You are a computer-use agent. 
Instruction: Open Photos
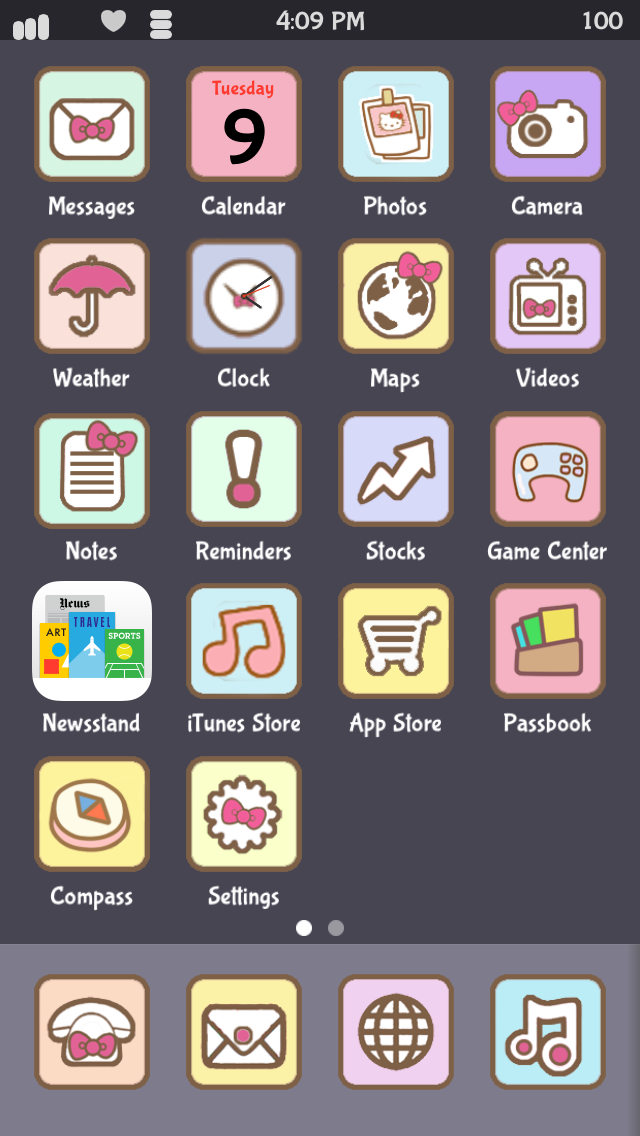pos(396,124)
